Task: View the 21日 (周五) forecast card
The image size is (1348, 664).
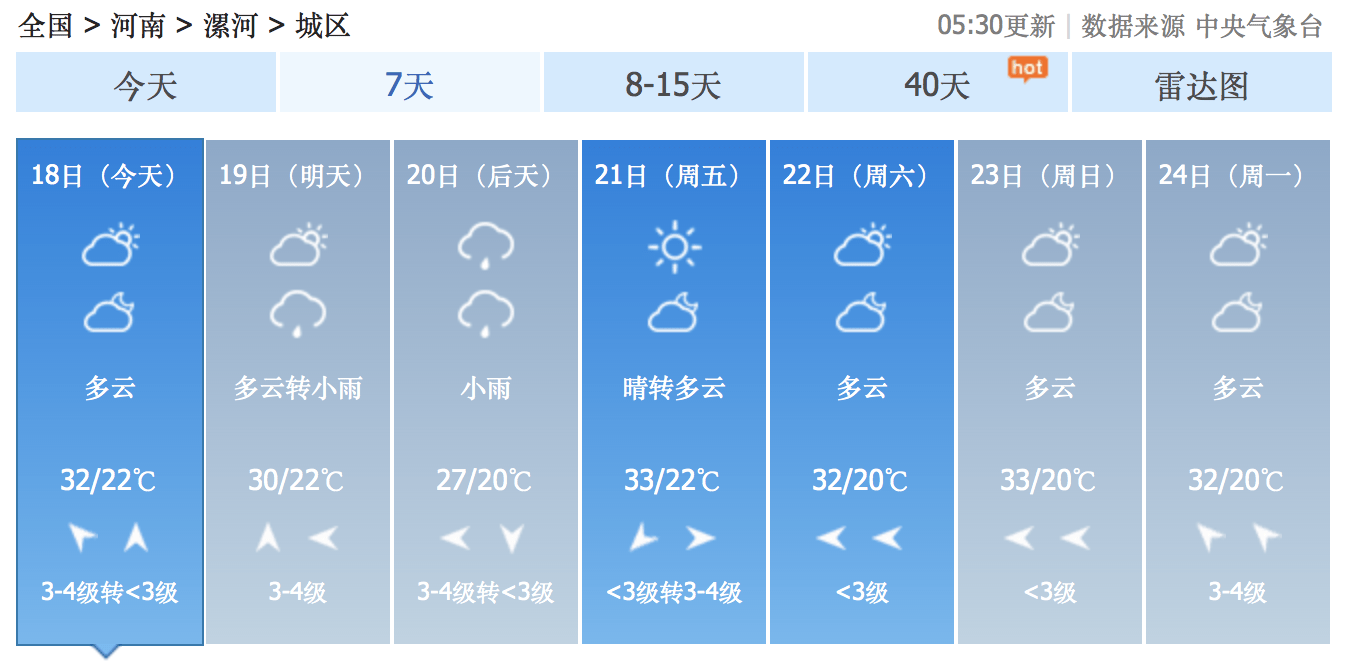Action: tap(673, 390)
